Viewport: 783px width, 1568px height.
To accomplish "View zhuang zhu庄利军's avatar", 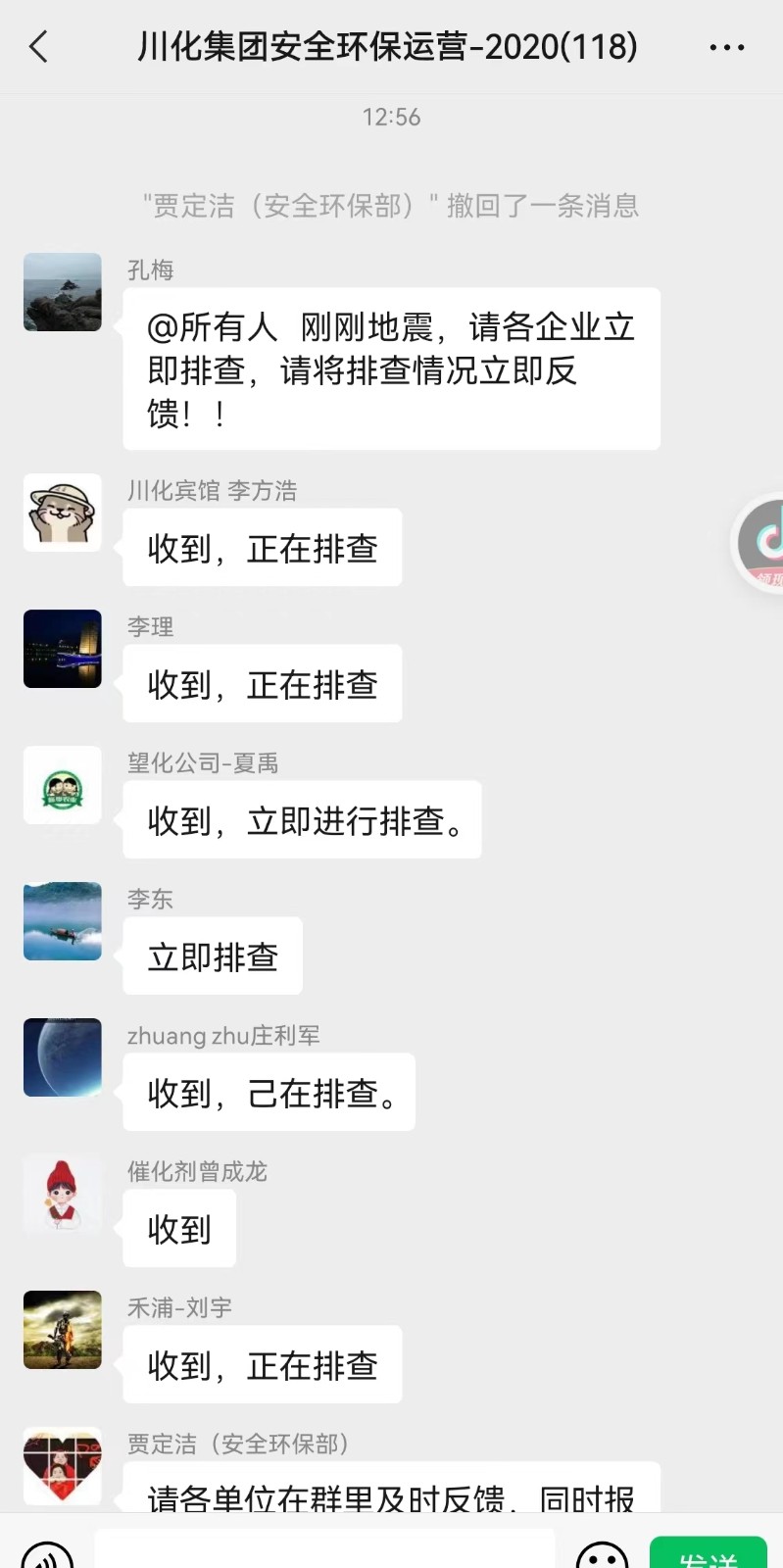I will pos(63,1057).
